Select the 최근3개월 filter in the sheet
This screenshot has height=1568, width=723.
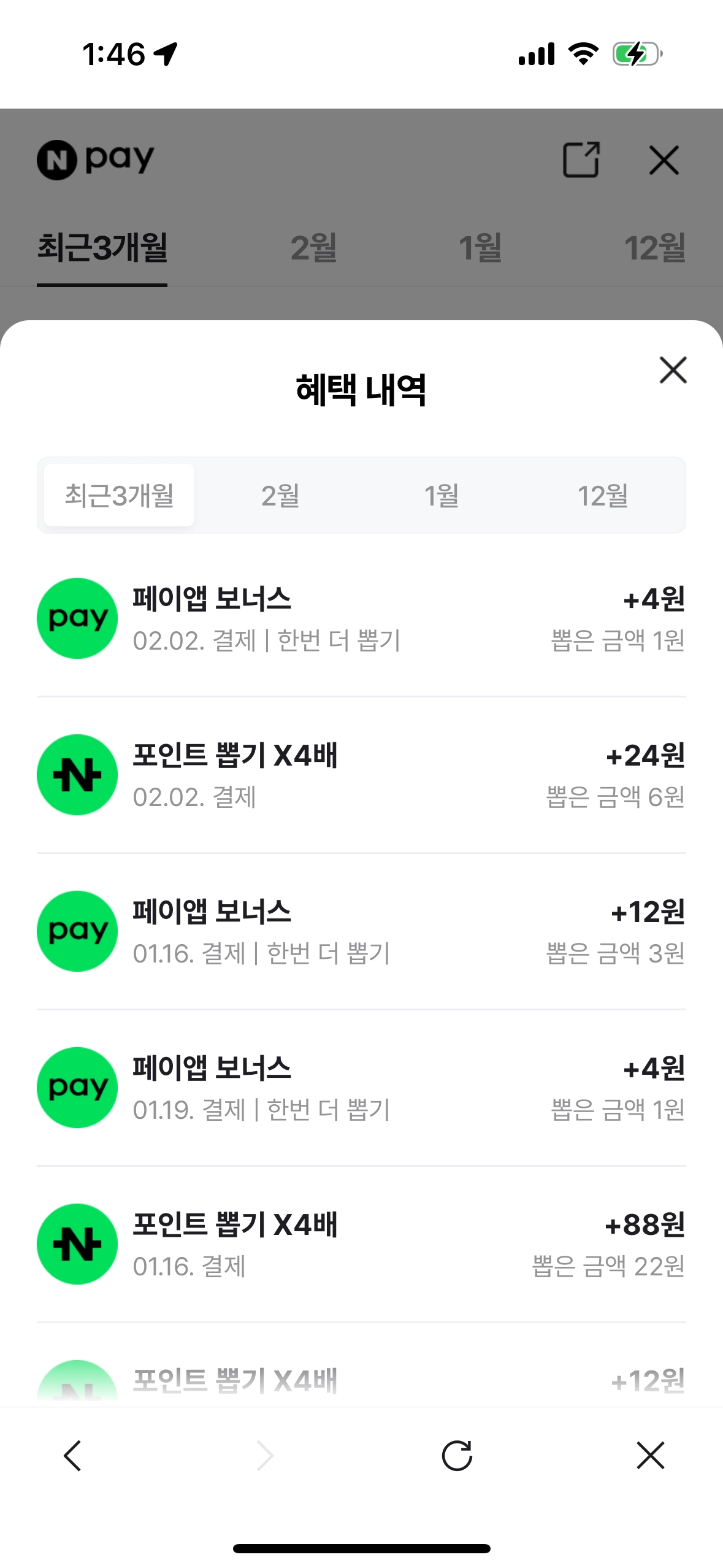(120, 495)
